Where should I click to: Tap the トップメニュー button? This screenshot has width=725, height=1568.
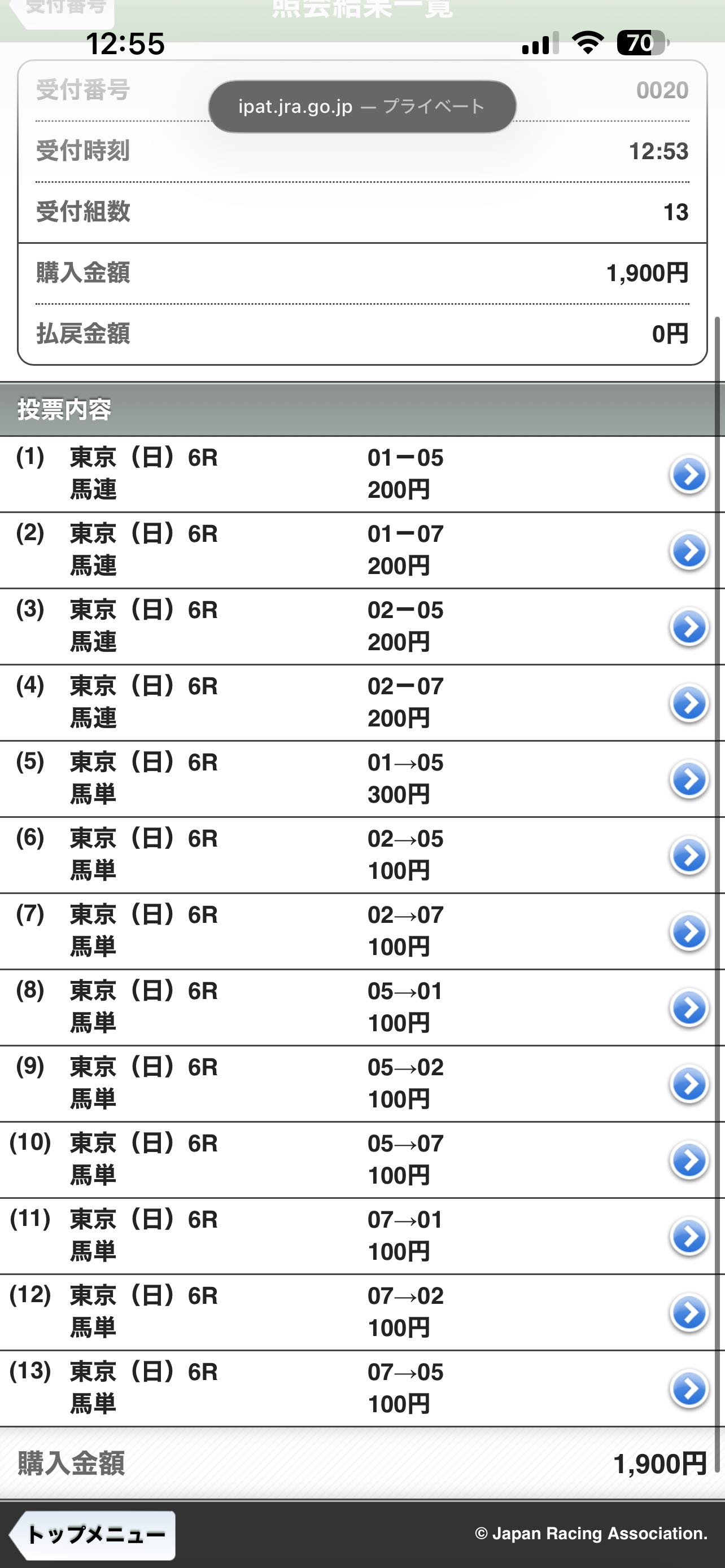click(x=93, y=1535)
